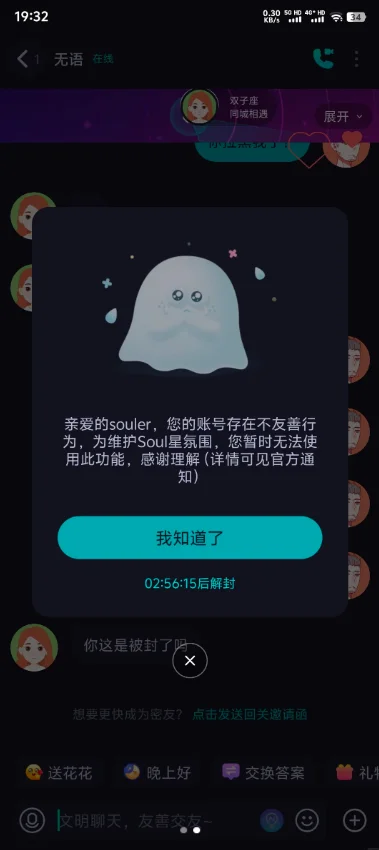Send the 晚上好 quick greeting
Viewport: 379px width, 850px height.
158,772
